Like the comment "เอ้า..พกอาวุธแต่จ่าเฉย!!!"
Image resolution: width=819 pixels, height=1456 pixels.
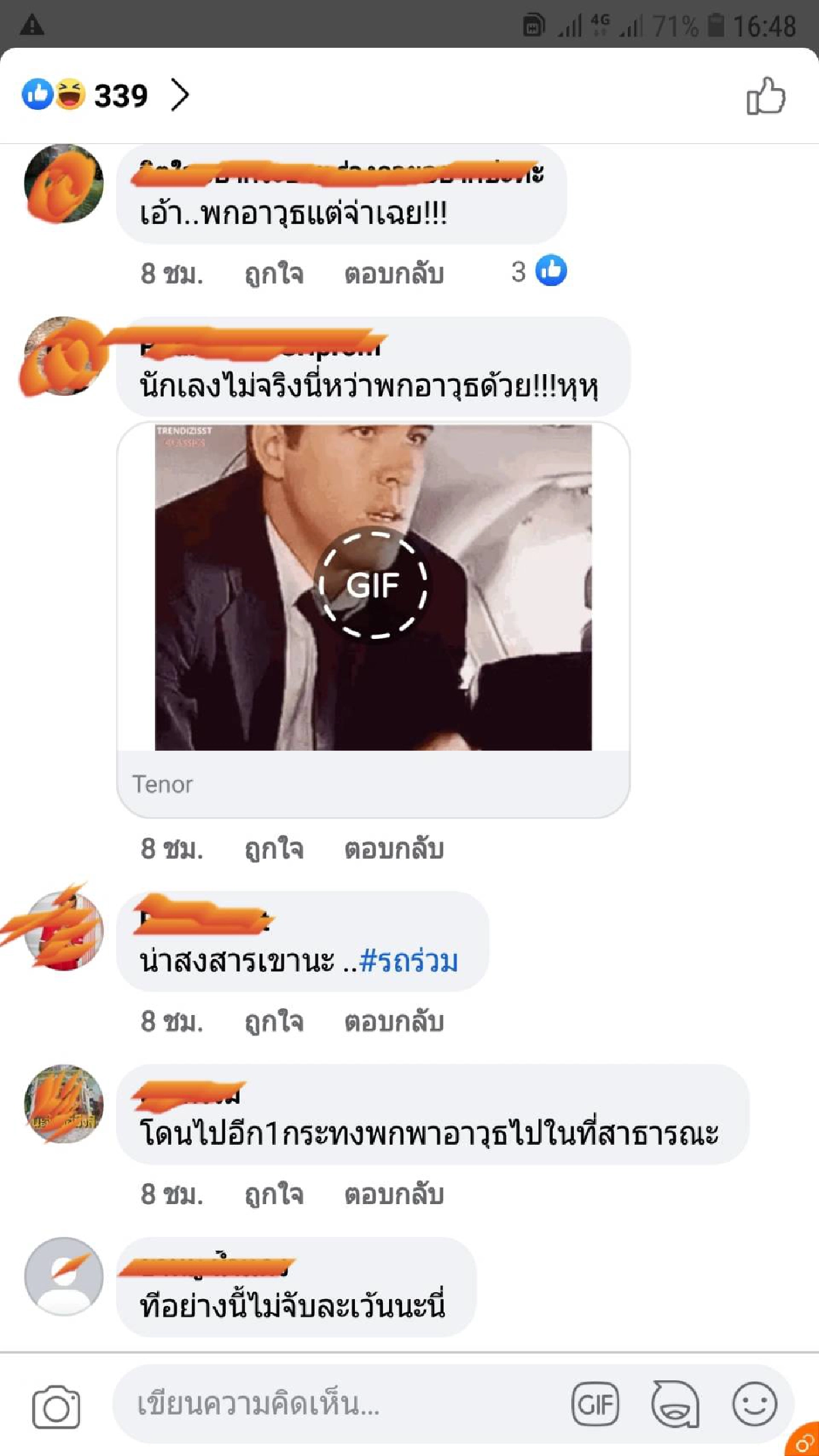274,273
